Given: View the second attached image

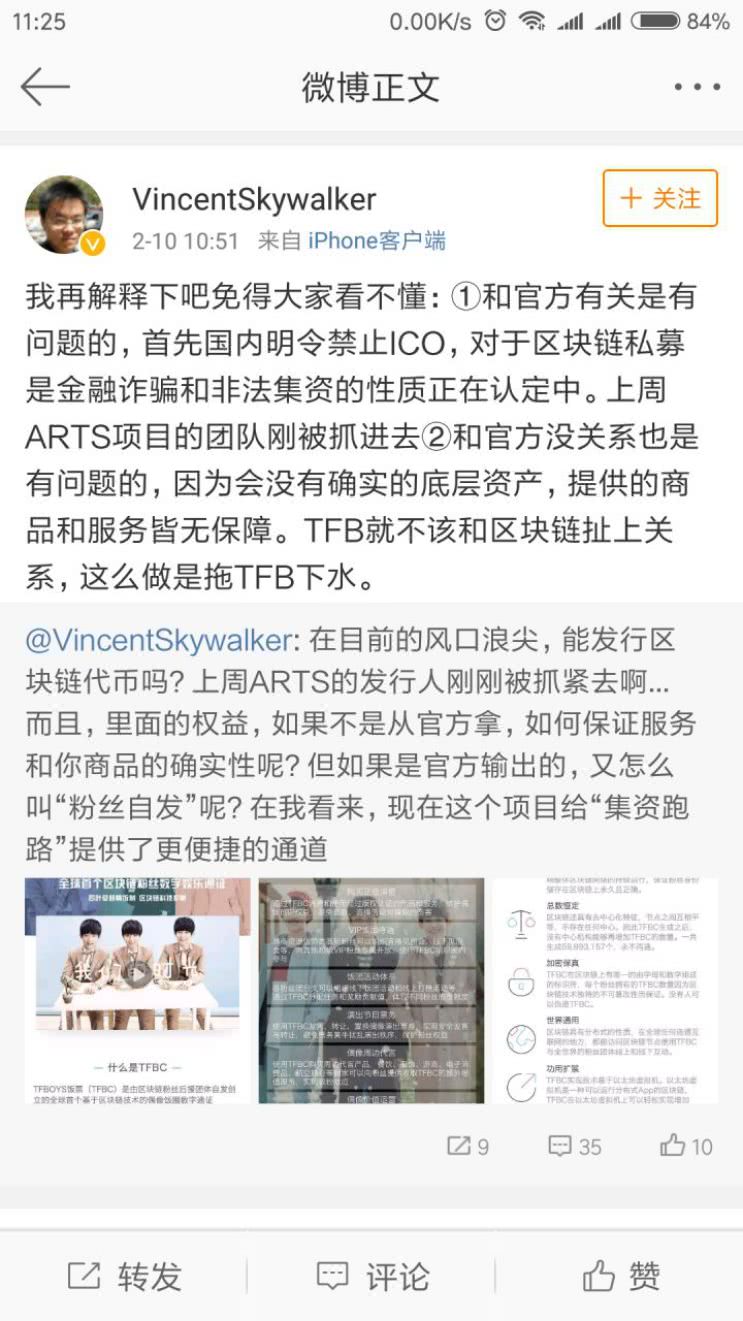Looking at the screenshot, I should pos(371,990).
